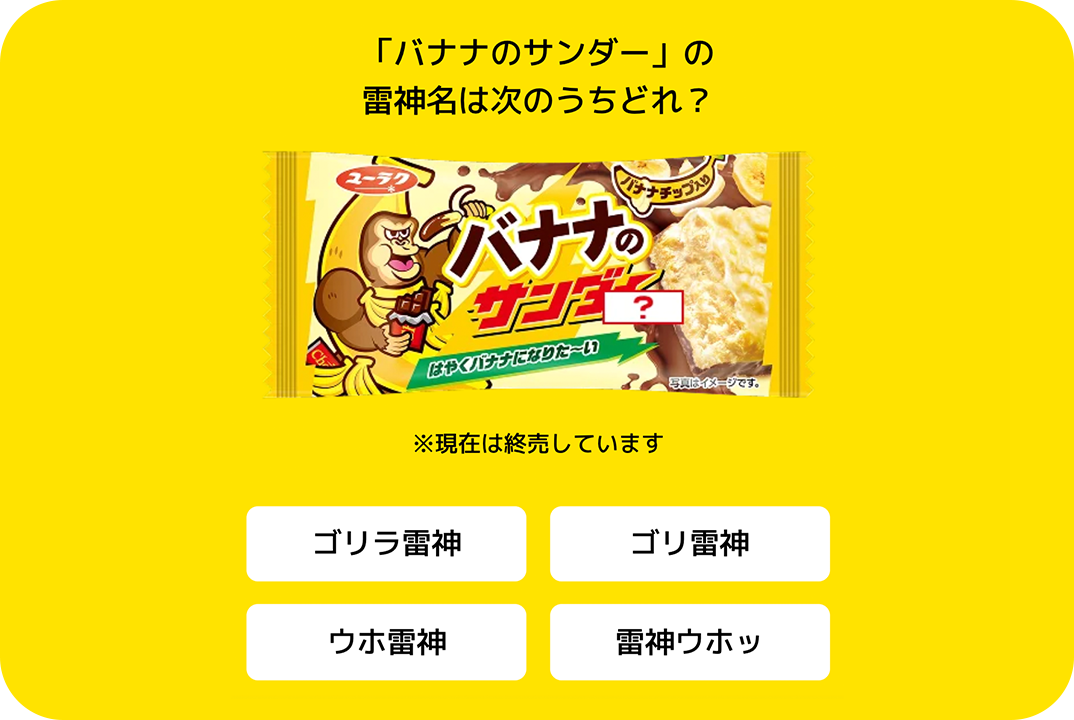The height and width of the screenshot is (720, 1074).
Task: Choose the ゴリ雷神 answer option
Action: coord(689,543)
